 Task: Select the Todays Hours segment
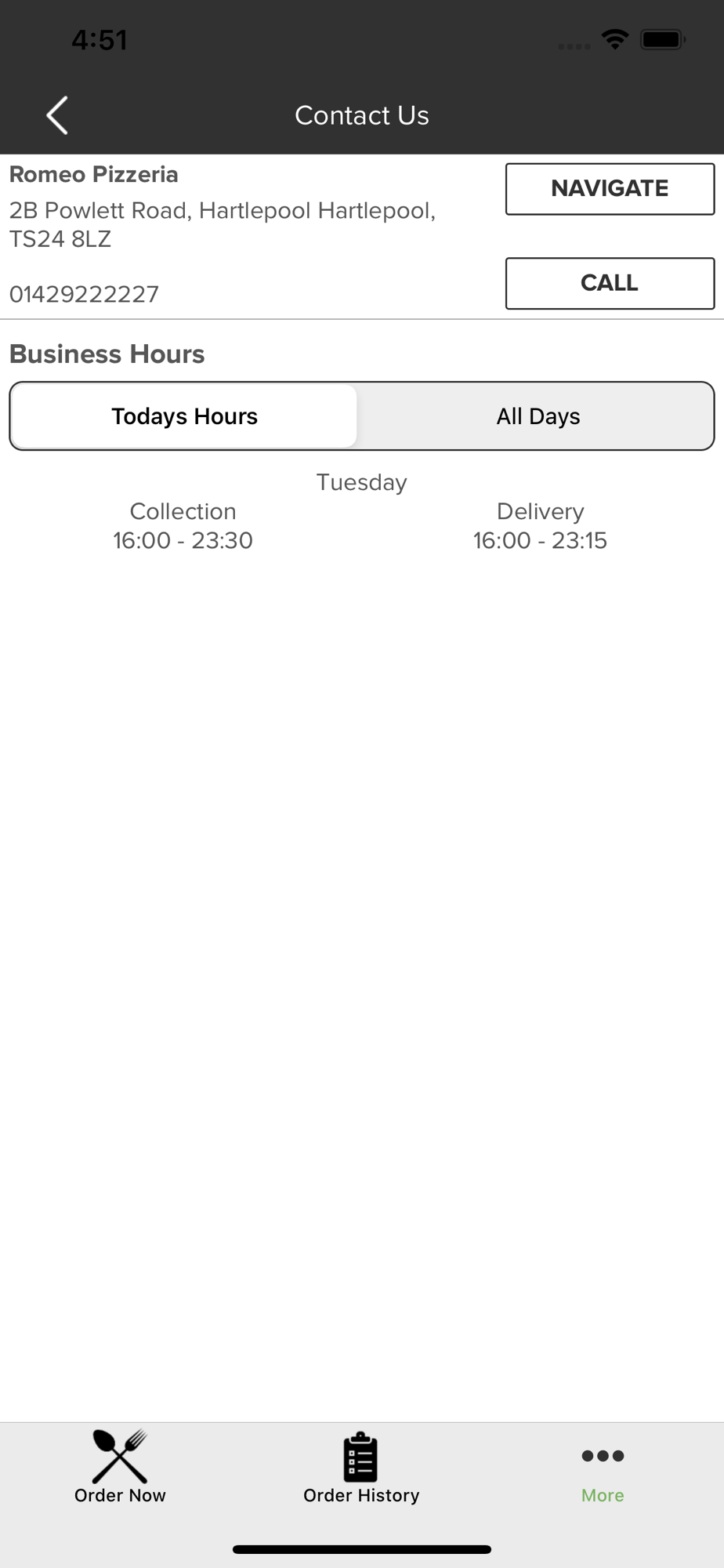184,416
